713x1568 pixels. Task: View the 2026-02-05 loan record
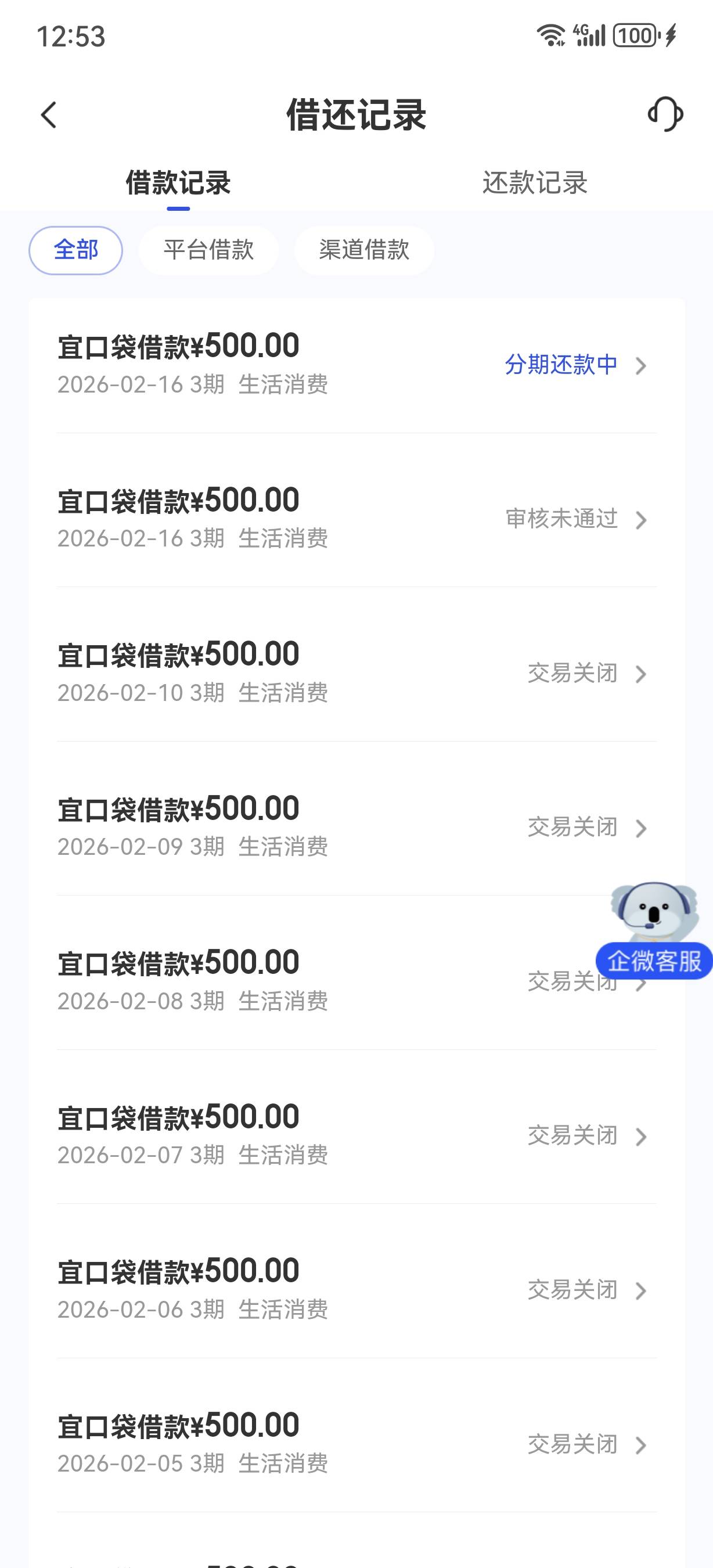tap(356, 1443)
